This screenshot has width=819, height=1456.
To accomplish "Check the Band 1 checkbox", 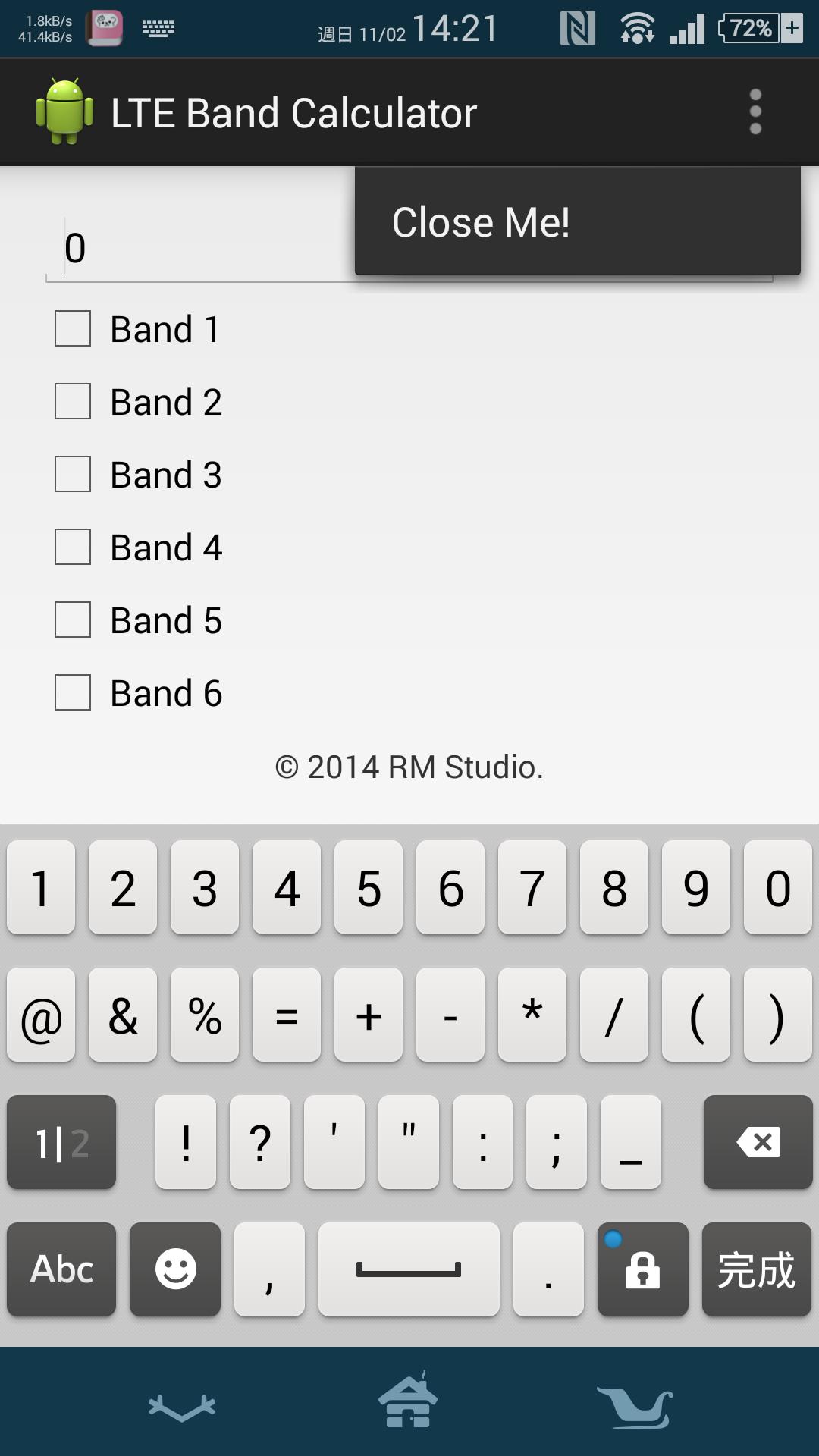I will (x=71, y=329).
